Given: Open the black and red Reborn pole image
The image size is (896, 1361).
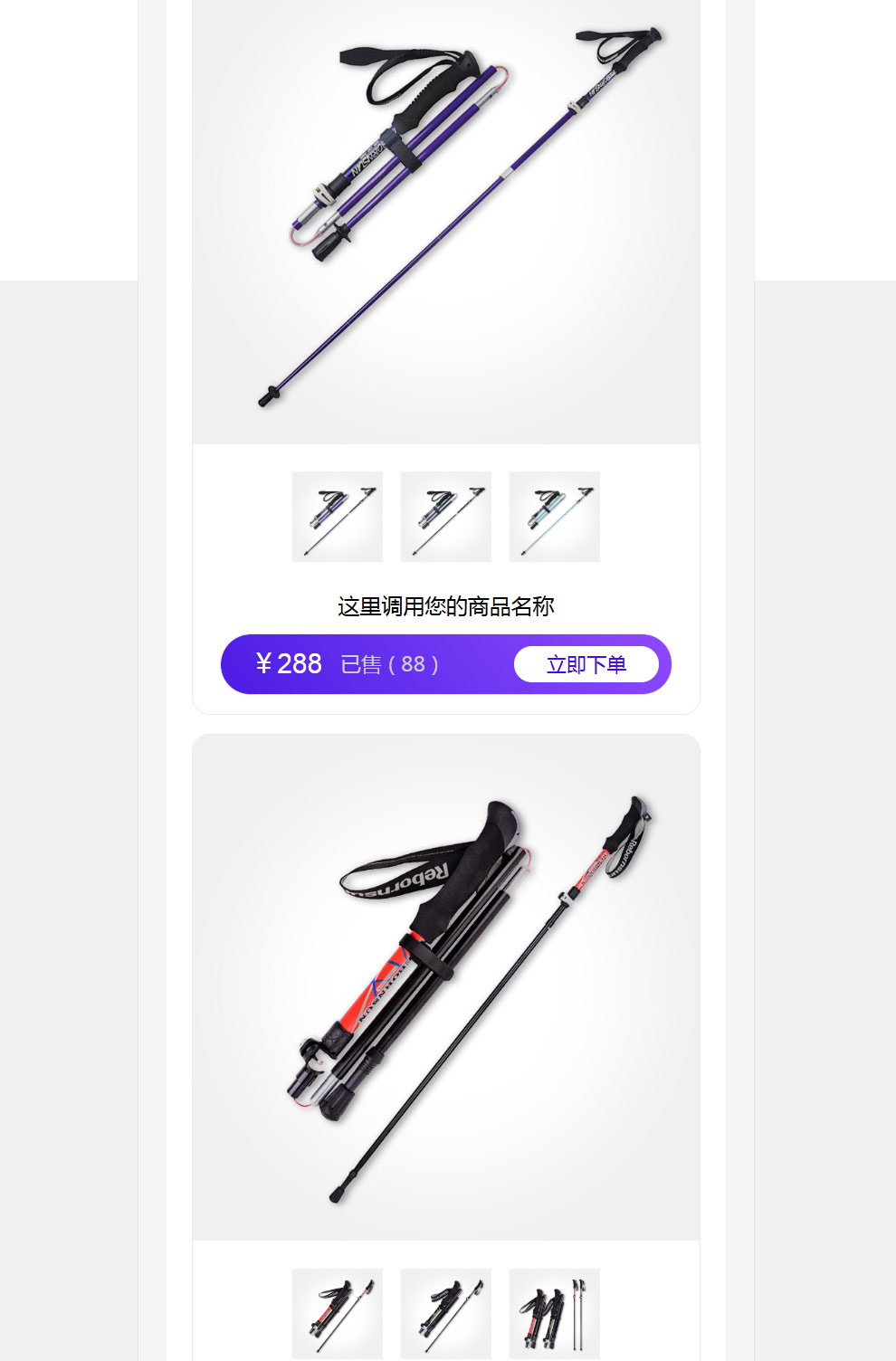Looking at the screenshot, I should 445,986.
